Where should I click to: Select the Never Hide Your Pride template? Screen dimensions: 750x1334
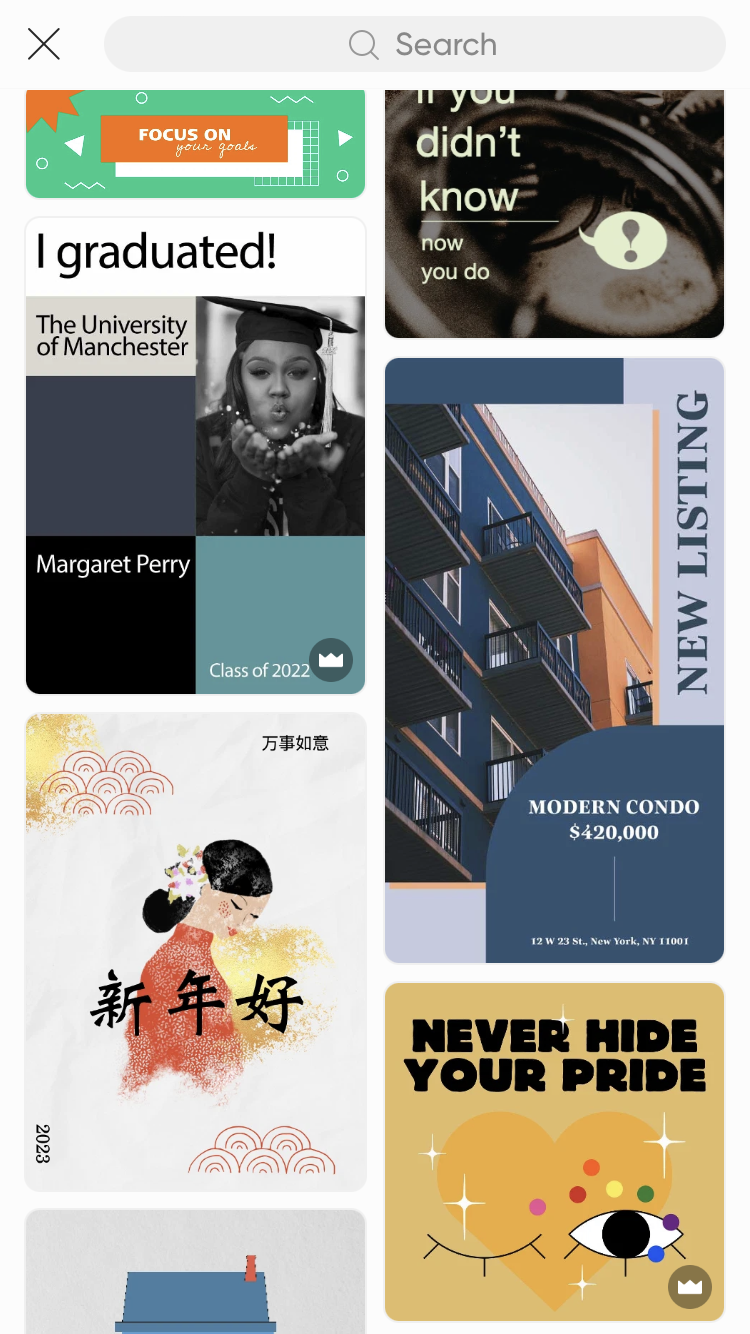554,1151
